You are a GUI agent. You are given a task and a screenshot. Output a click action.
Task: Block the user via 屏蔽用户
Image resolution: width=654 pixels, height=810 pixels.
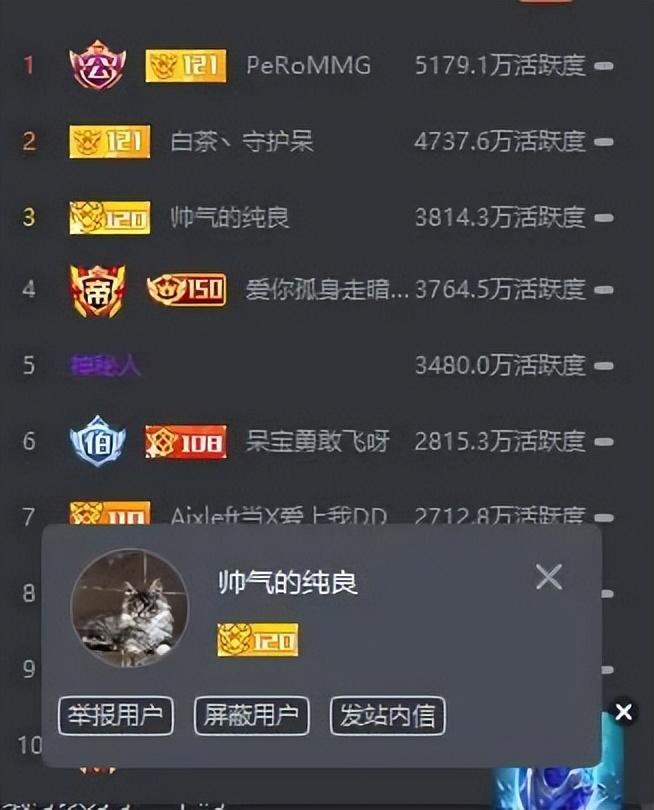[252, 716]
